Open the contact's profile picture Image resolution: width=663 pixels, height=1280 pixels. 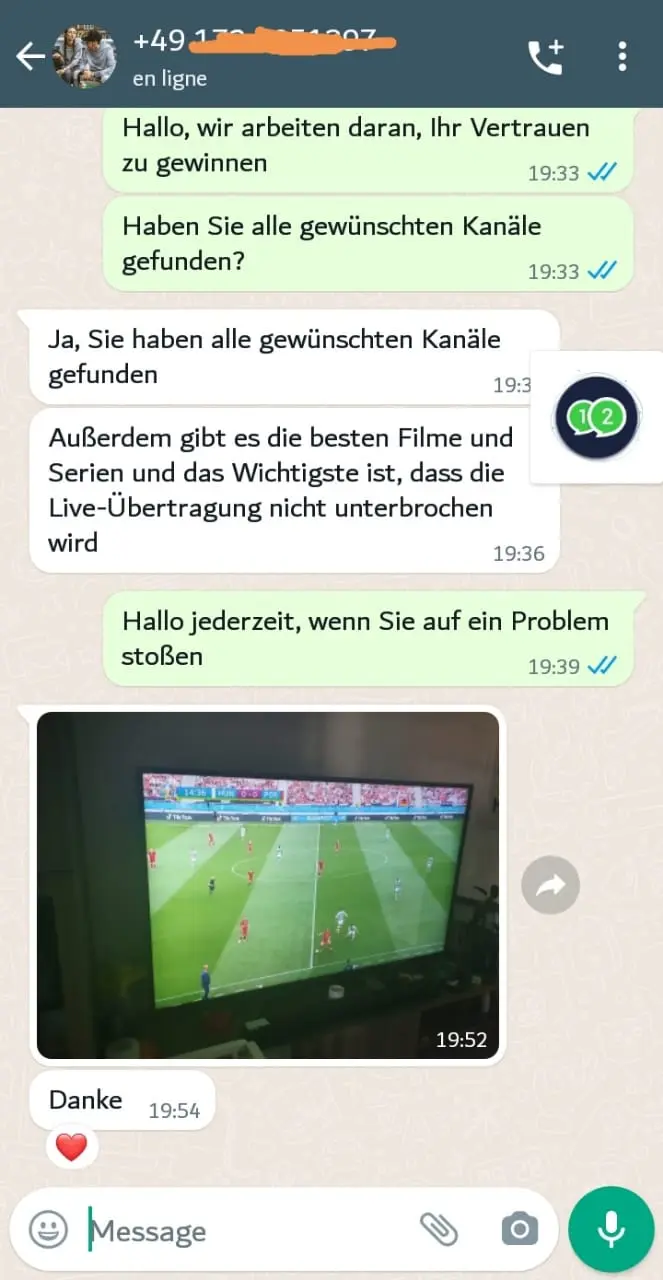click(x=84, y=56)
